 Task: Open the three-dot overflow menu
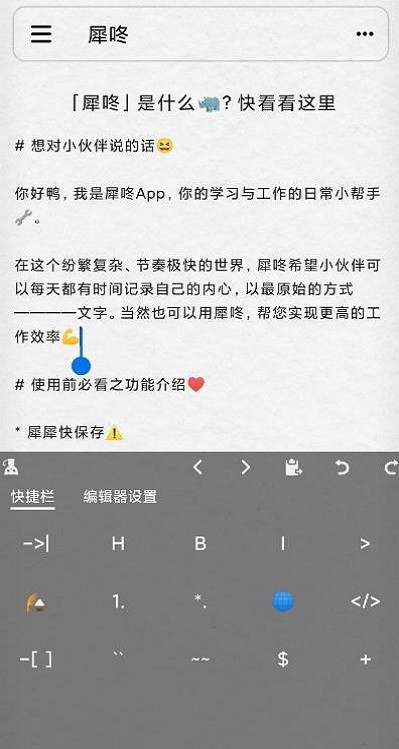[x=365, y=34]
